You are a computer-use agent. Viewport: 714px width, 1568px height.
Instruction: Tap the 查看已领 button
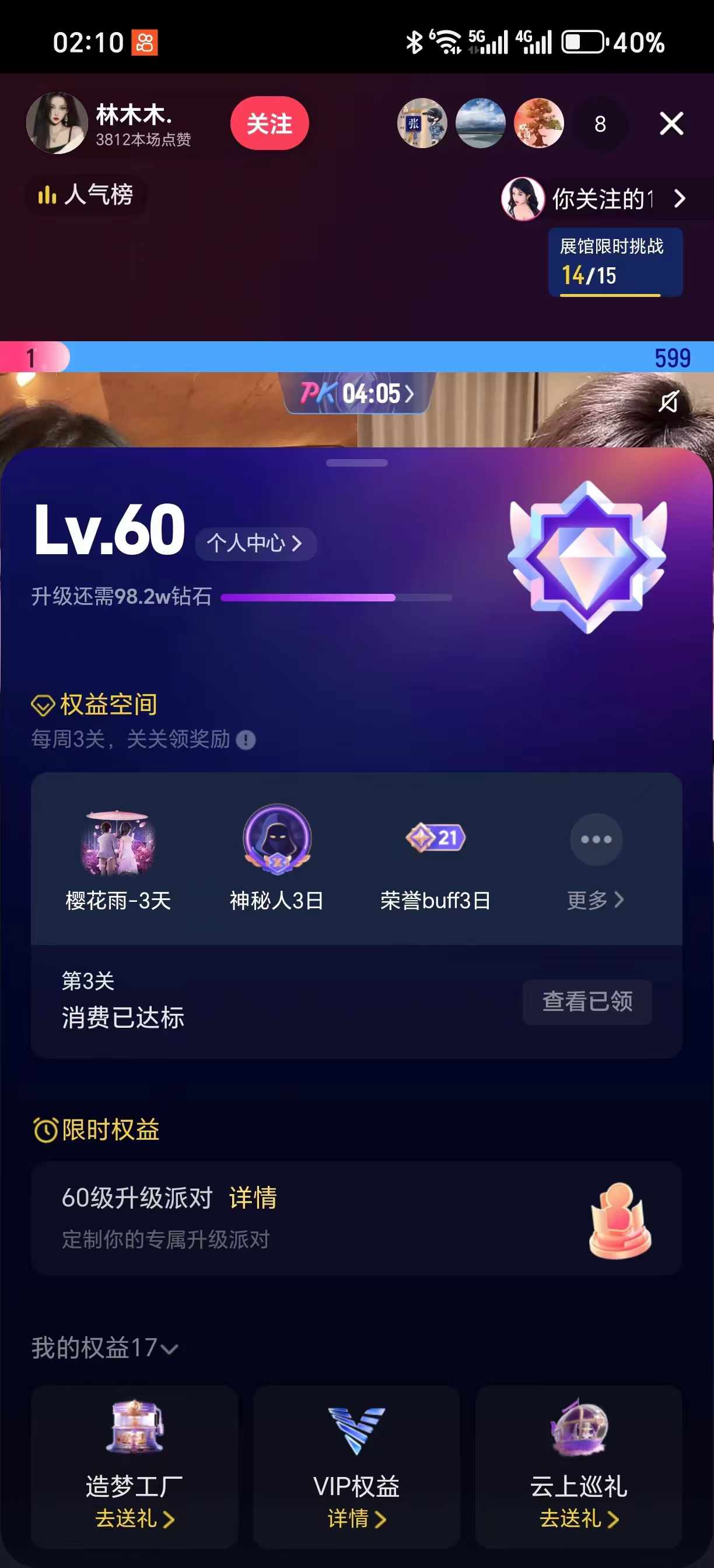click(587, 1002)
